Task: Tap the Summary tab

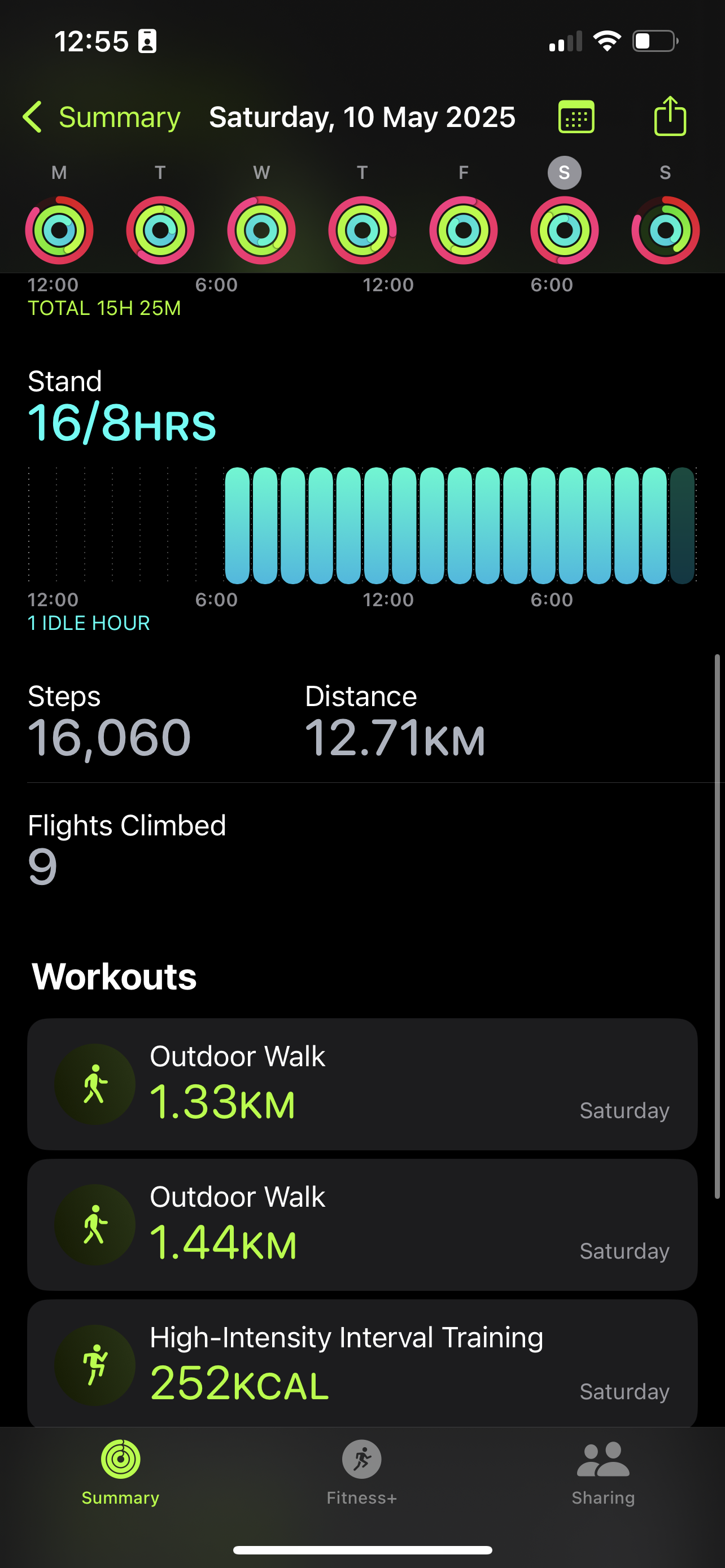Action: [x=120, y=1472]
